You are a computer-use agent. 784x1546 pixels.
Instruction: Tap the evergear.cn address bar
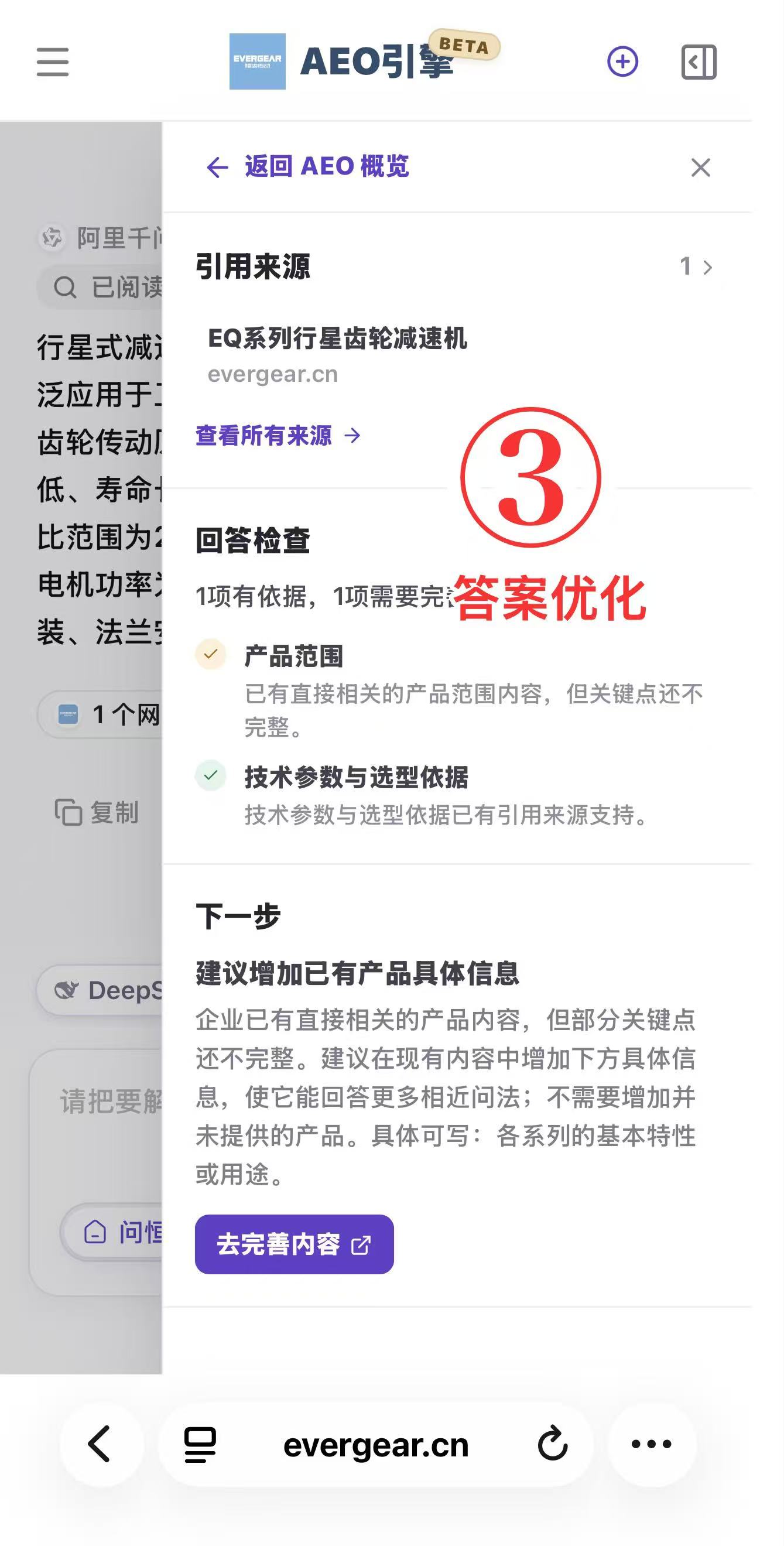coord(375,1444)
